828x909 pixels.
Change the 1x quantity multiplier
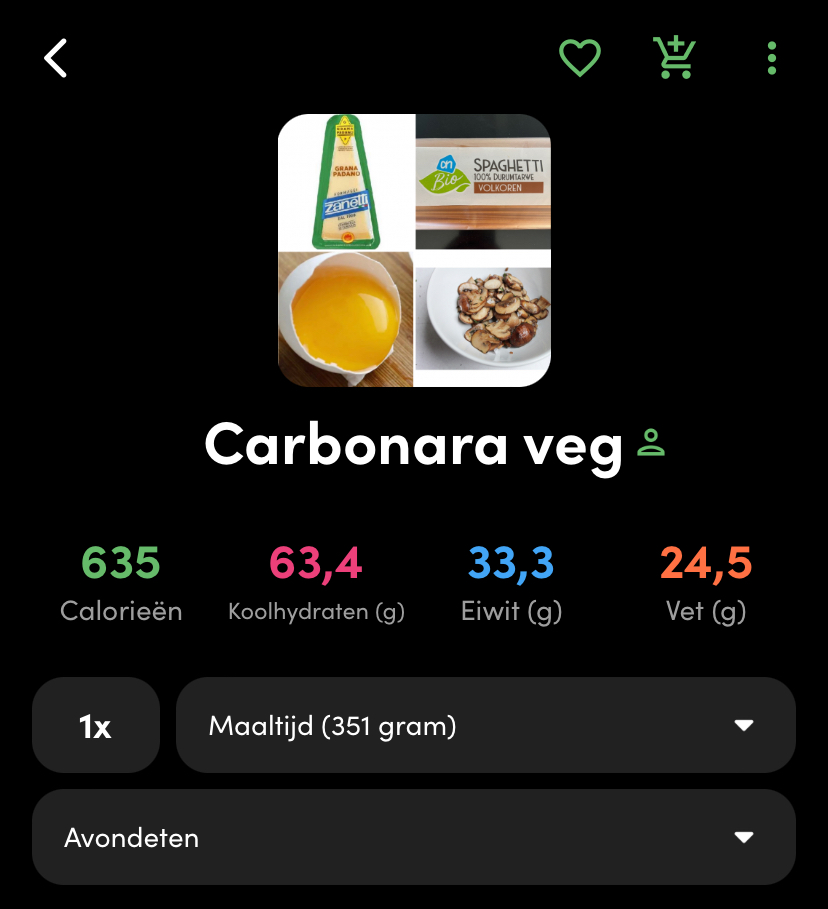click(96, 725)
